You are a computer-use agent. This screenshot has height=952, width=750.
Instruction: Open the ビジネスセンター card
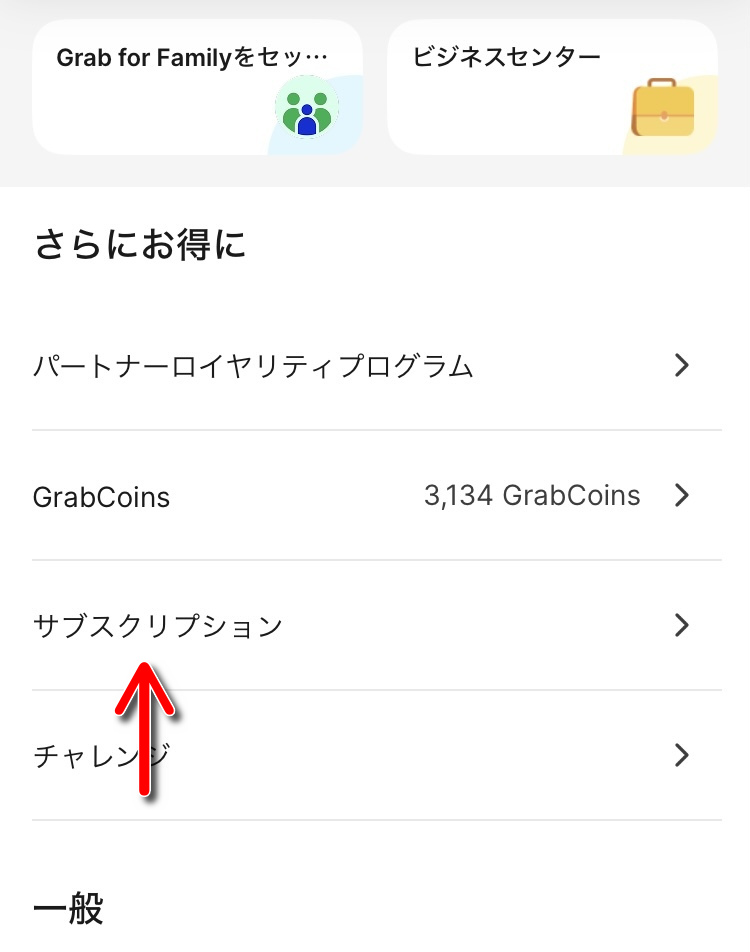pos(552,88)
